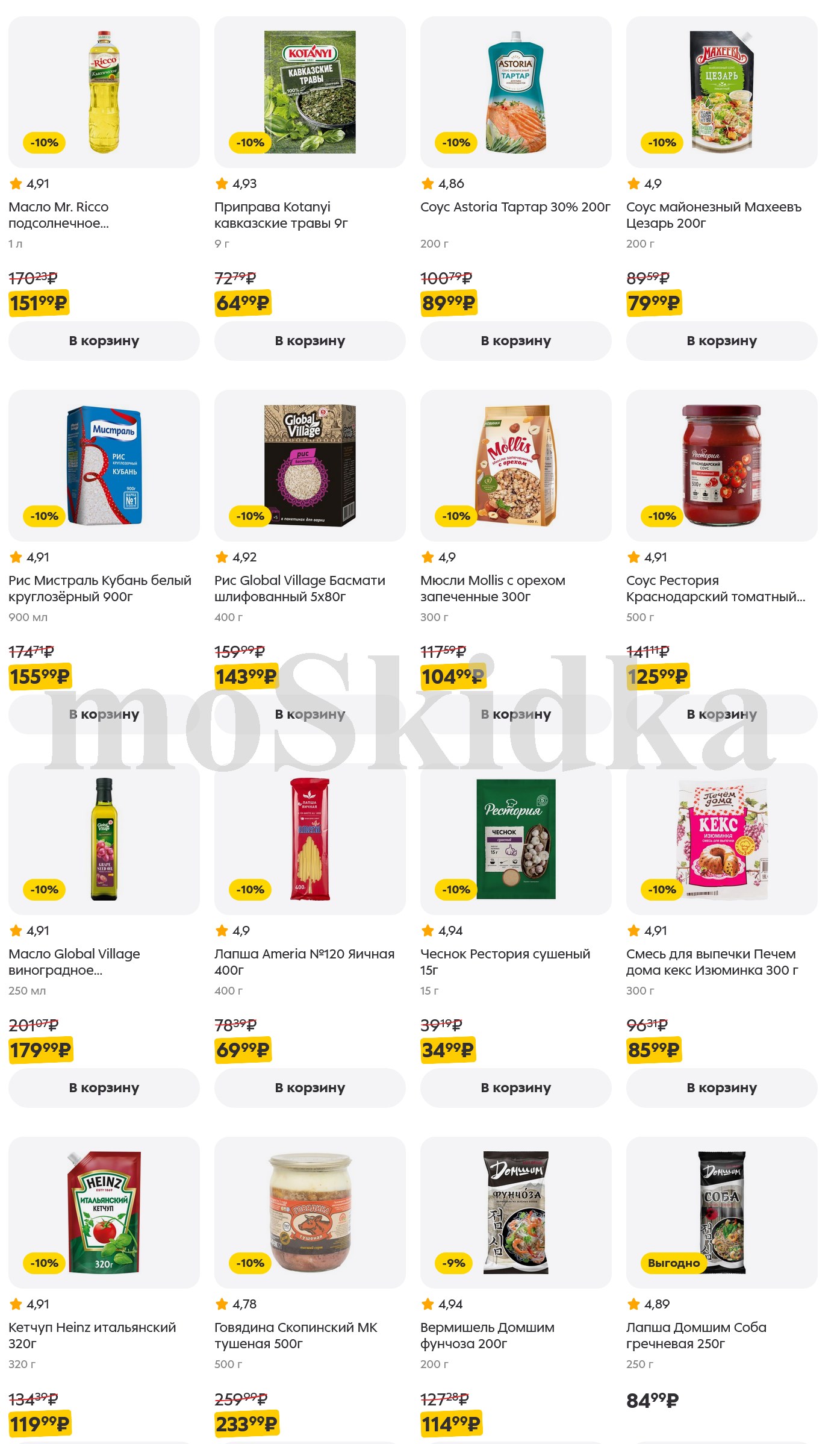
Task: Add Чеснок Ресtория сушеный to cart
Action: point(515,1088)
